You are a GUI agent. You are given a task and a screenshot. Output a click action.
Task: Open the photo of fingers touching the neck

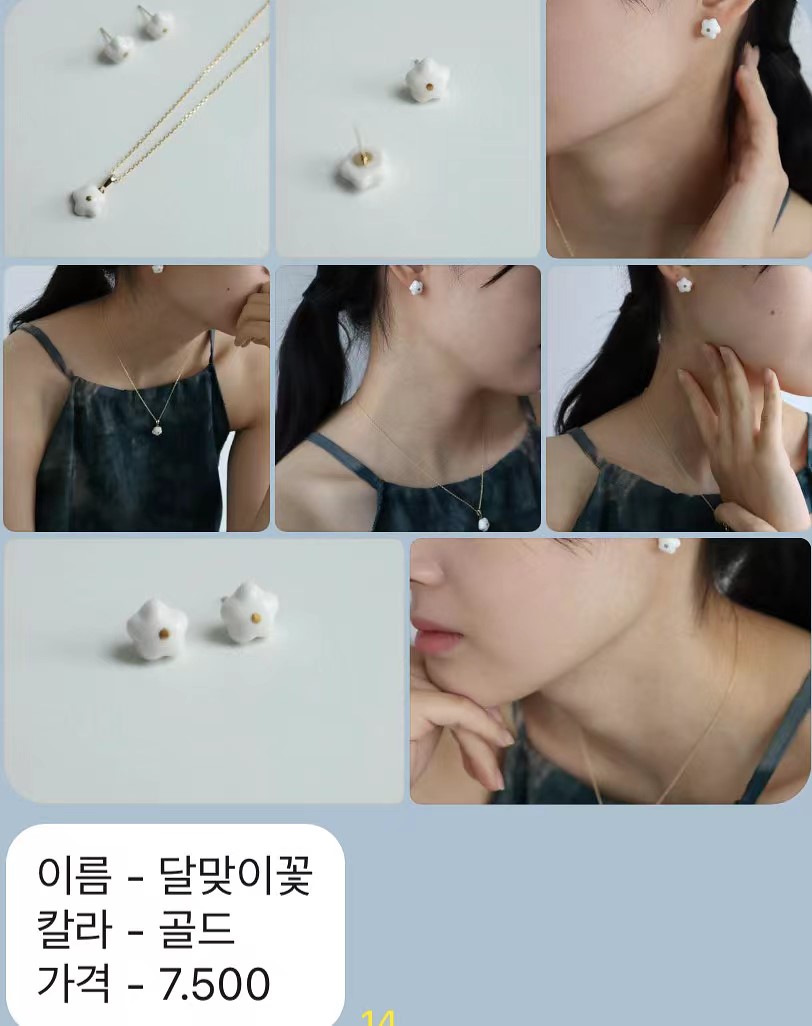(x=678, y=398)
